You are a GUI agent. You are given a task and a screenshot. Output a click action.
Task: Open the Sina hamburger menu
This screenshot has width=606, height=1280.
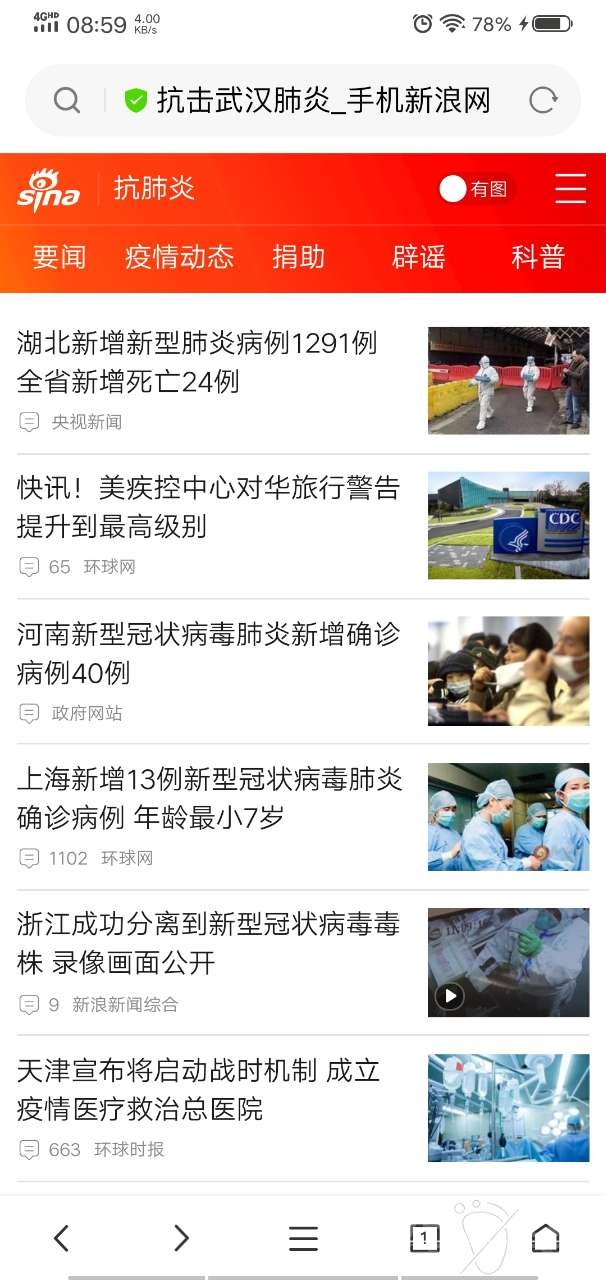571,189
